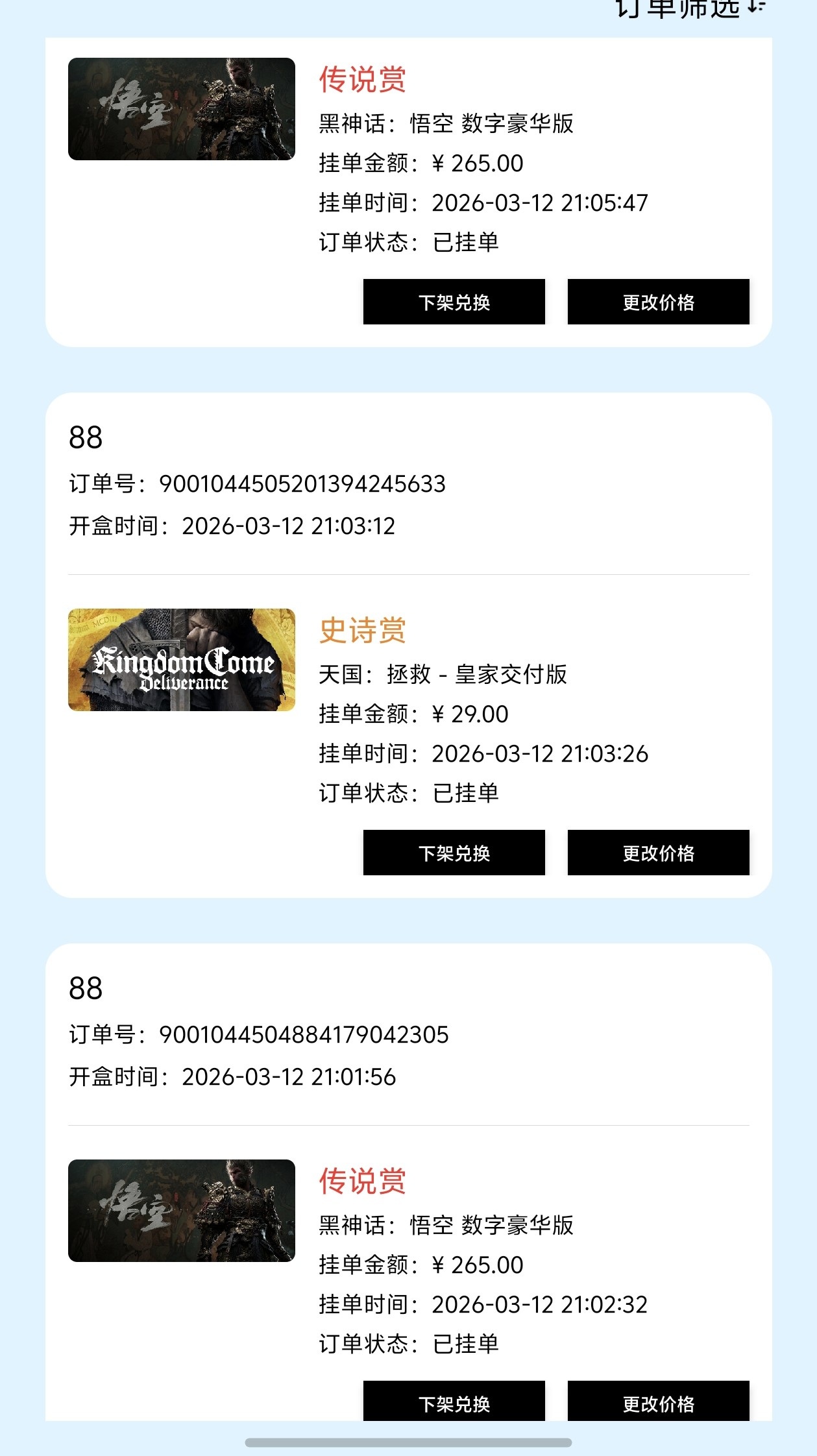The image size is (817, 1456).
Task: Open the 订单筛选 order filter
Action: (691, 8)
